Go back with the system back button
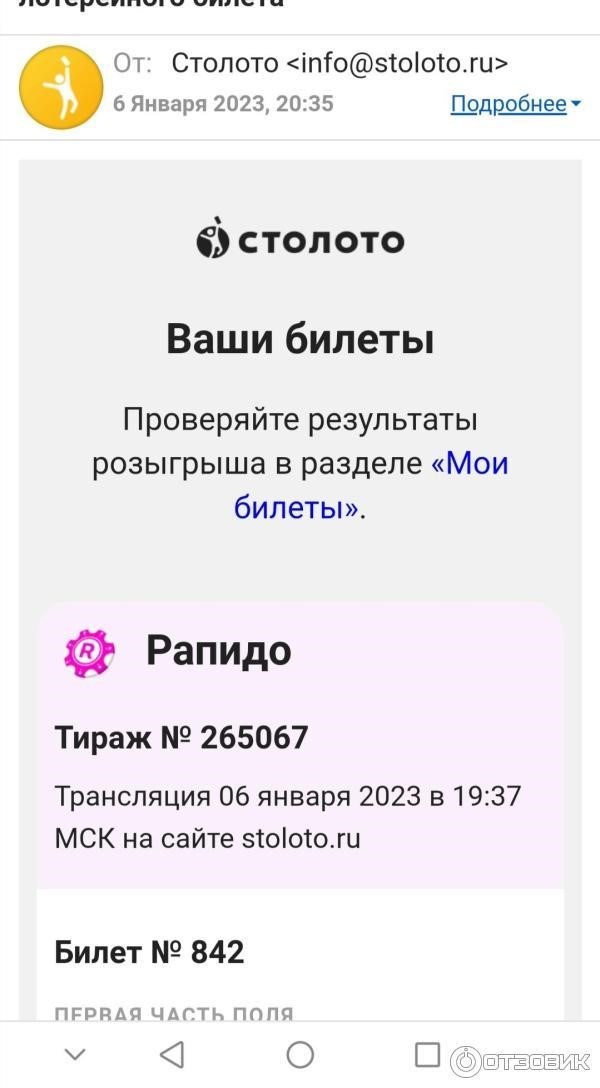Image resolution: width=600 pixels, height=1088 pixels. pos(172,1054)
